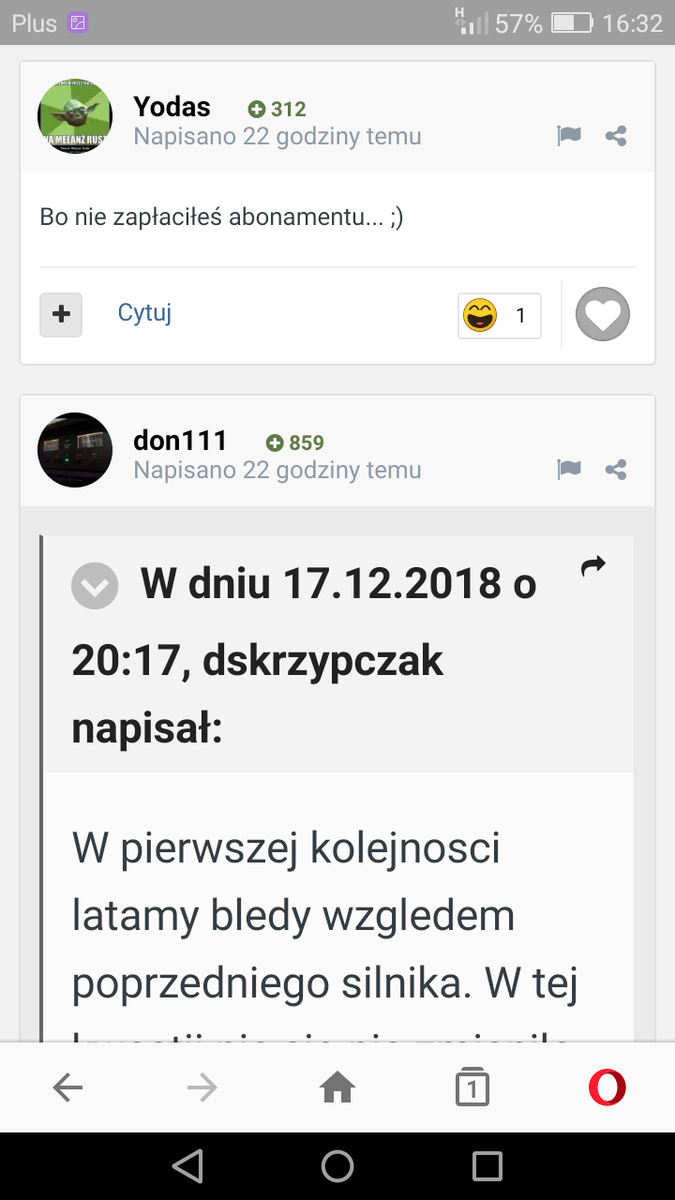This screenshot has height=1200, width=675.
Task: Open the don111 username link
Action: [x=180, y=441]
